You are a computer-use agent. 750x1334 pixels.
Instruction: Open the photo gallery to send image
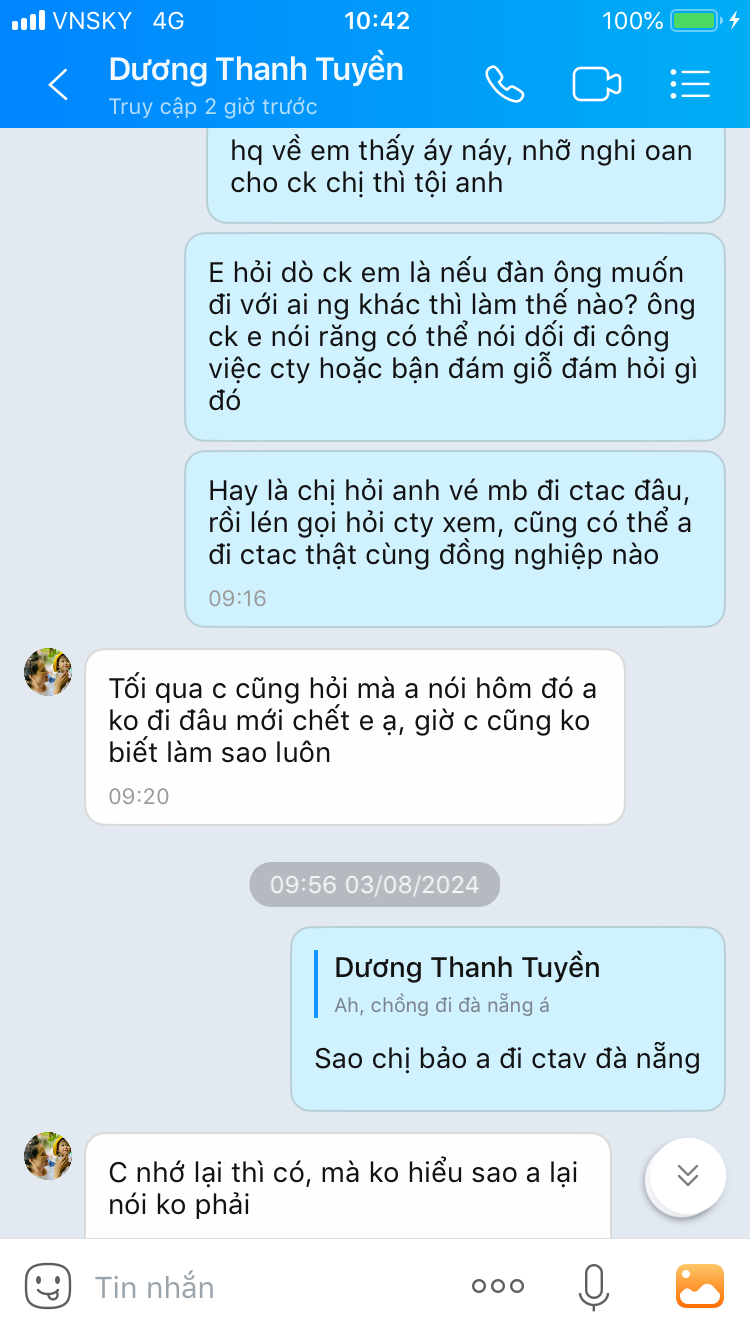[x=699, y=1287]
